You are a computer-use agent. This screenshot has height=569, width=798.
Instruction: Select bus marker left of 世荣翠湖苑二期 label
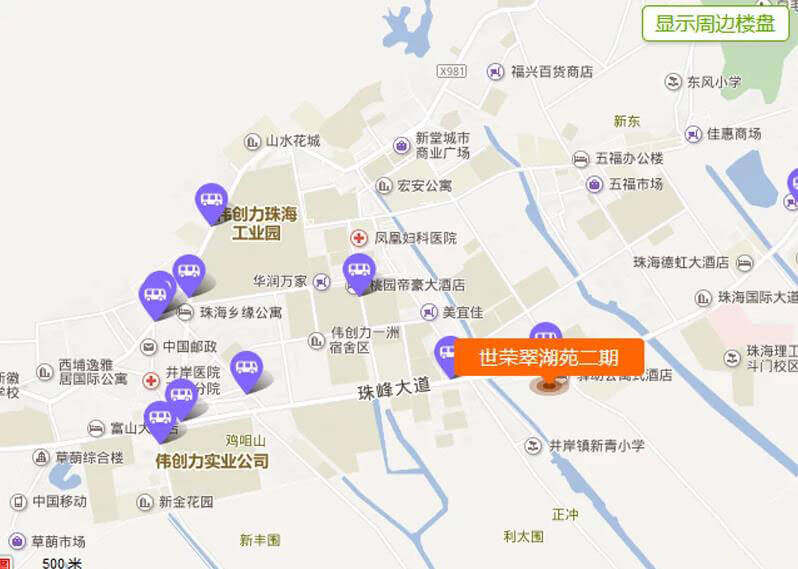(446, 352)
